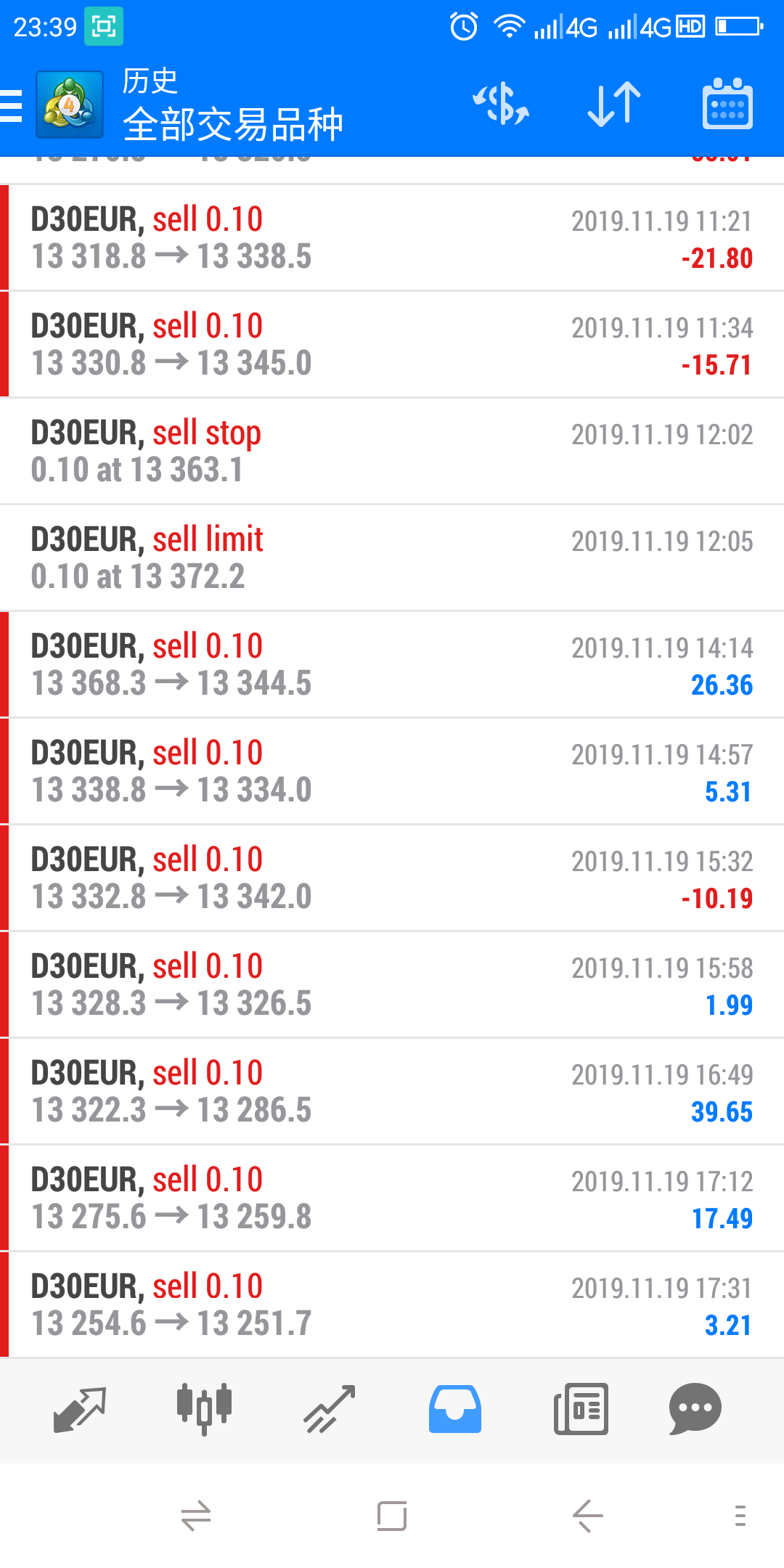Switch to the candlestick Chart tab

(x=204, y=1409)
